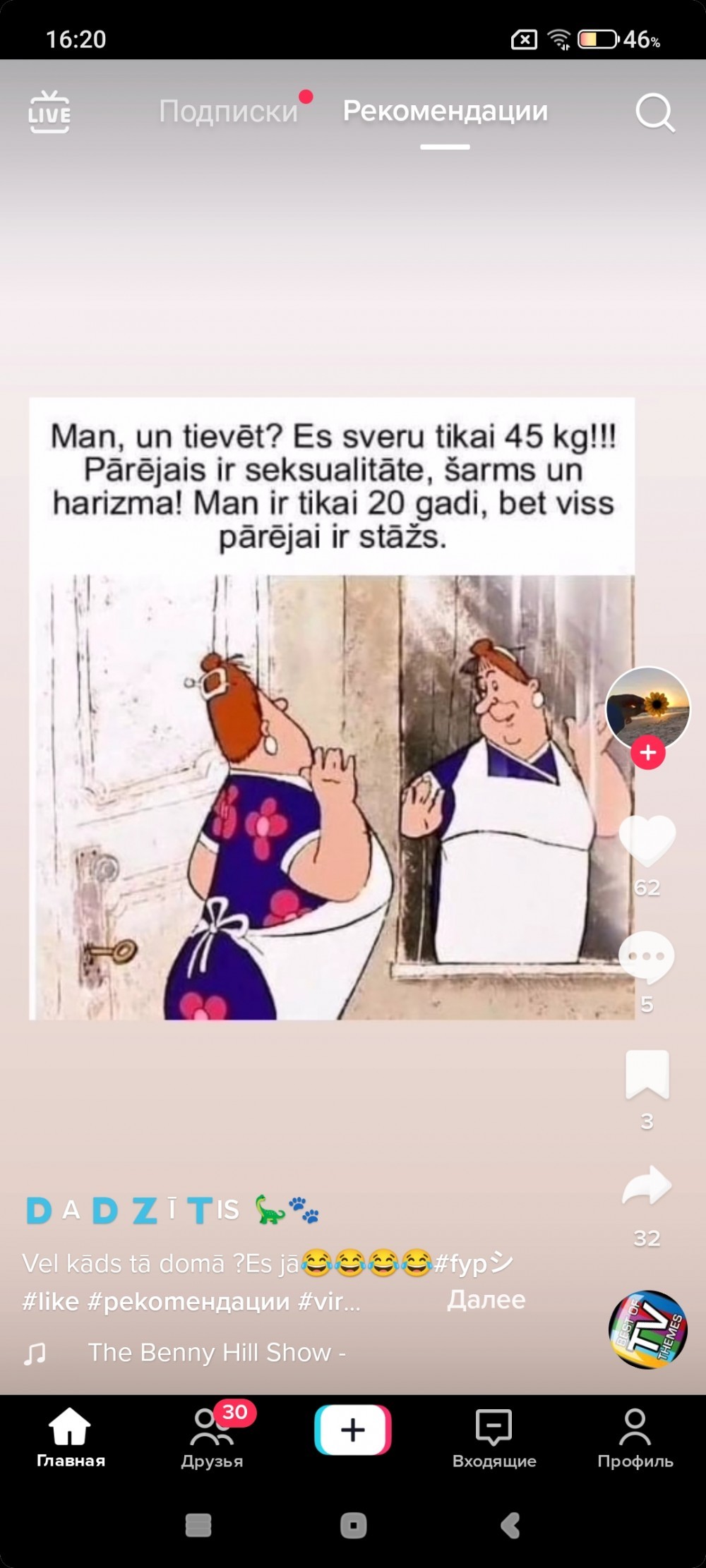The width and height of the screenshot is (706, 1568).
Task: Switch to the Рекомендации tab
Action: pyautogui.click(x=445, y=111)
